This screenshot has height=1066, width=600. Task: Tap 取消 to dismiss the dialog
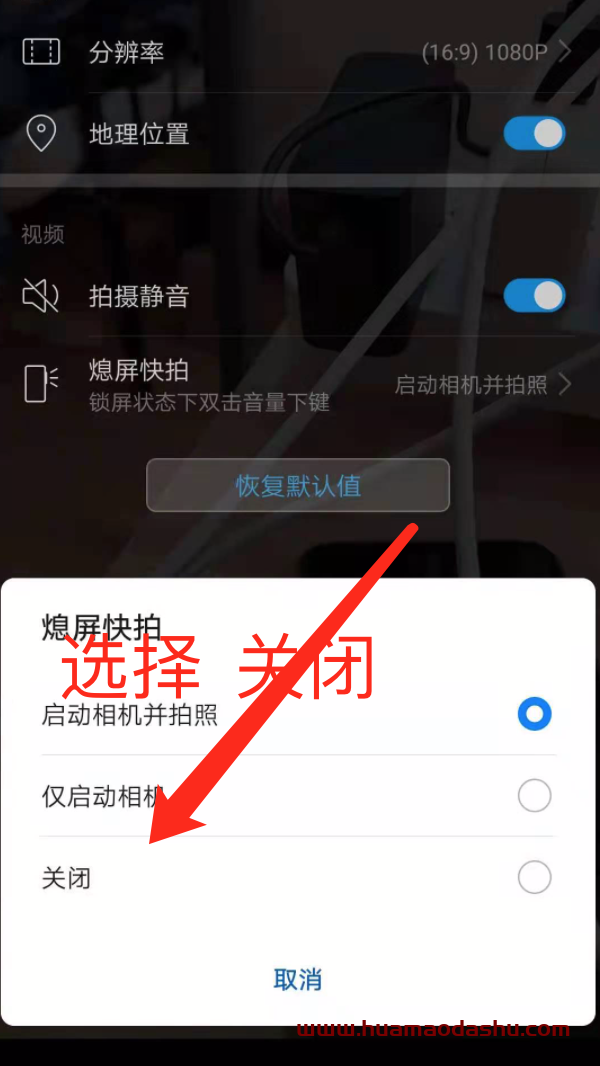[x=298, y=979]
